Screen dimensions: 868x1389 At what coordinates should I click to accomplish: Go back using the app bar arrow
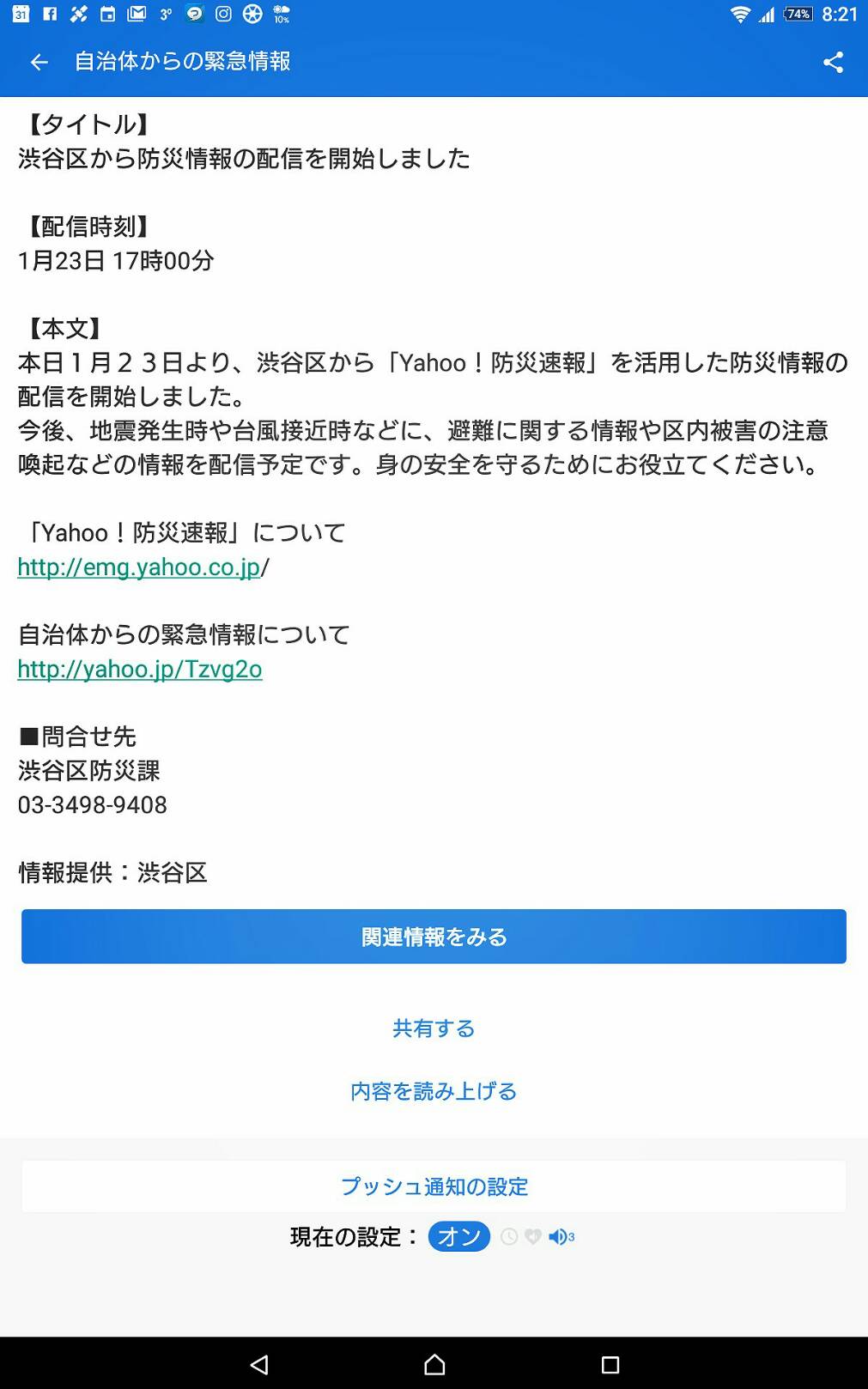click(39, 62)
